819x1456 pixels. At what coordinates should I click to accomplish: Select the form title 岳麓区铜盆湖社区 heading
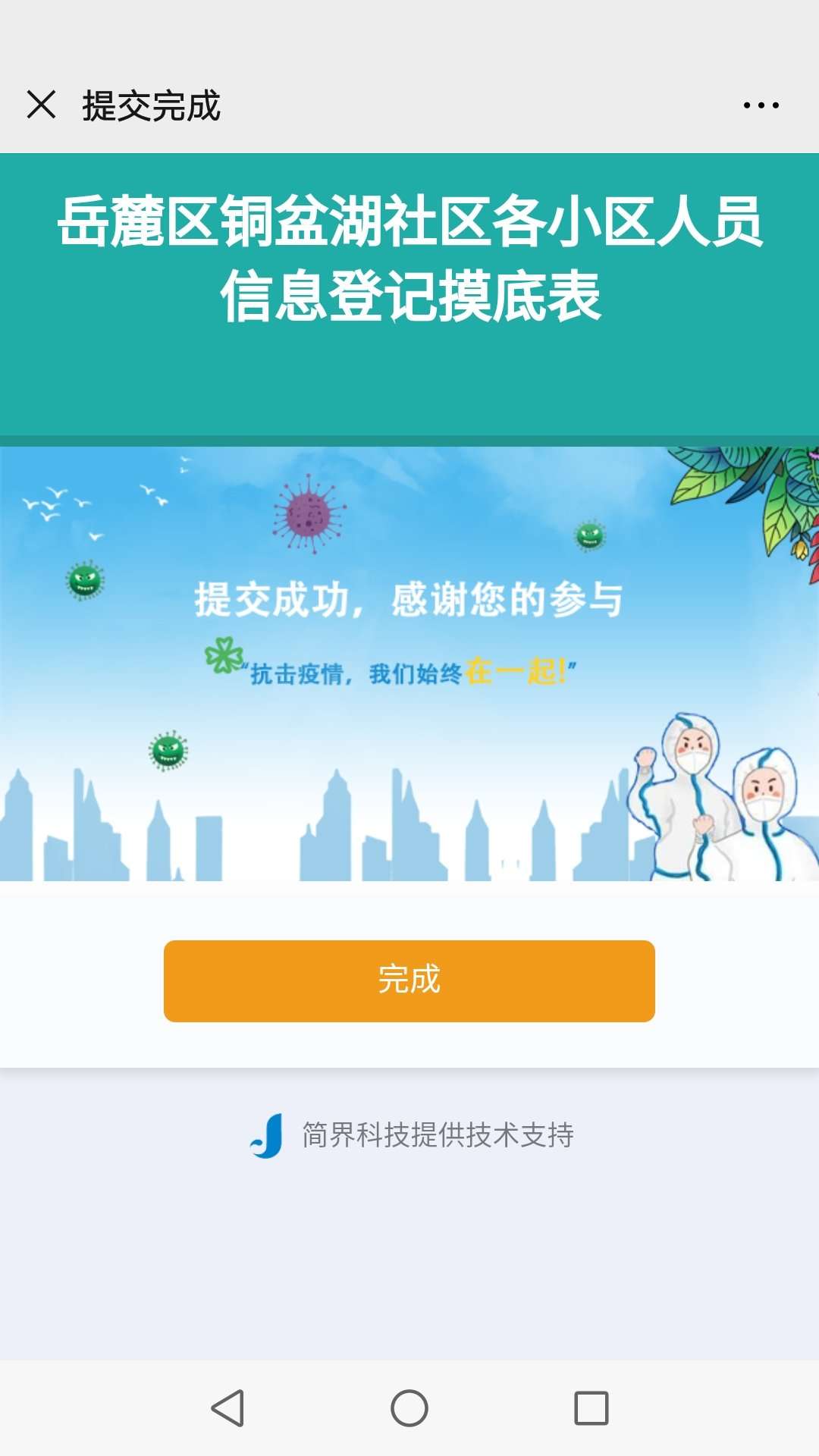(x=409, y=258)
